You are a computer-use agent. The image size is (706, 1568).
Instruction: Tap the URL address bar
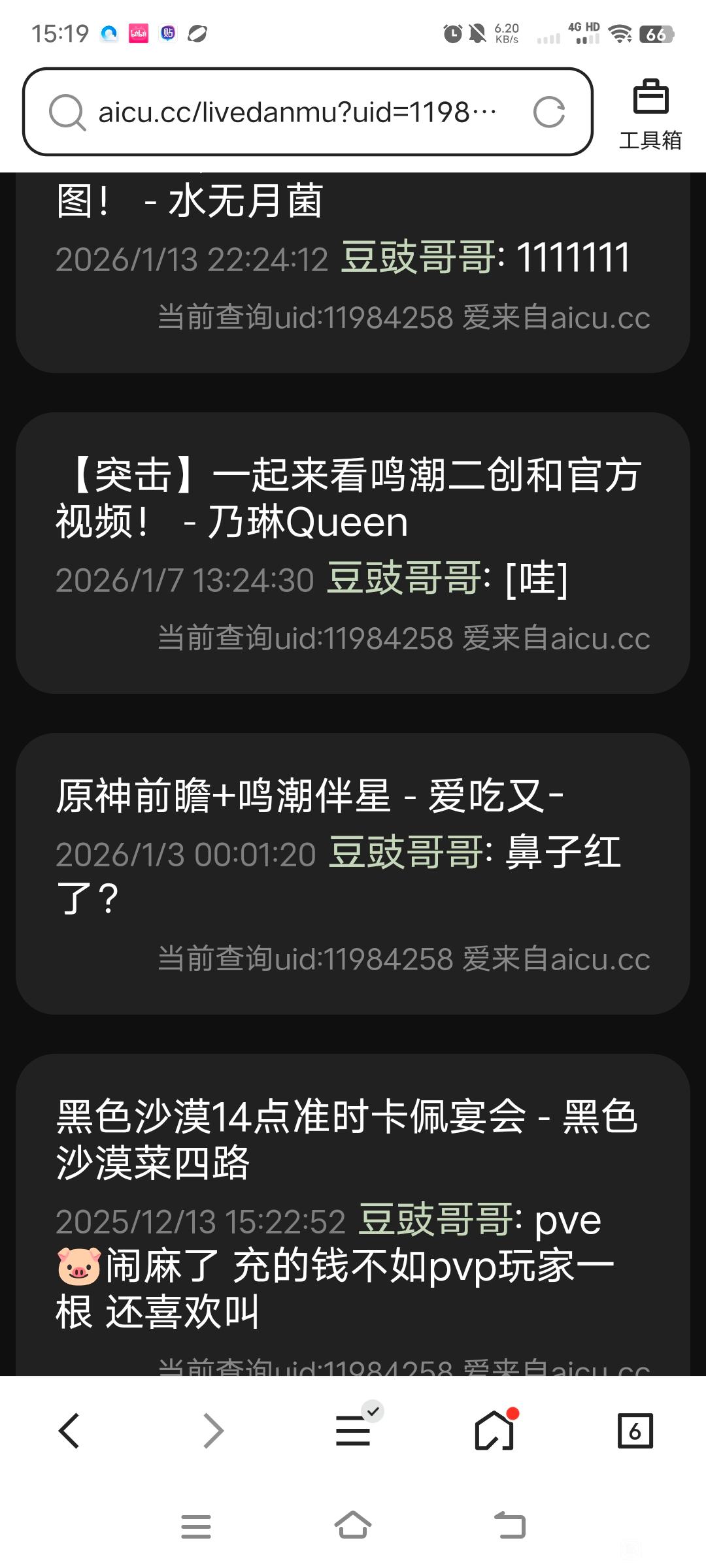(294, 112)
